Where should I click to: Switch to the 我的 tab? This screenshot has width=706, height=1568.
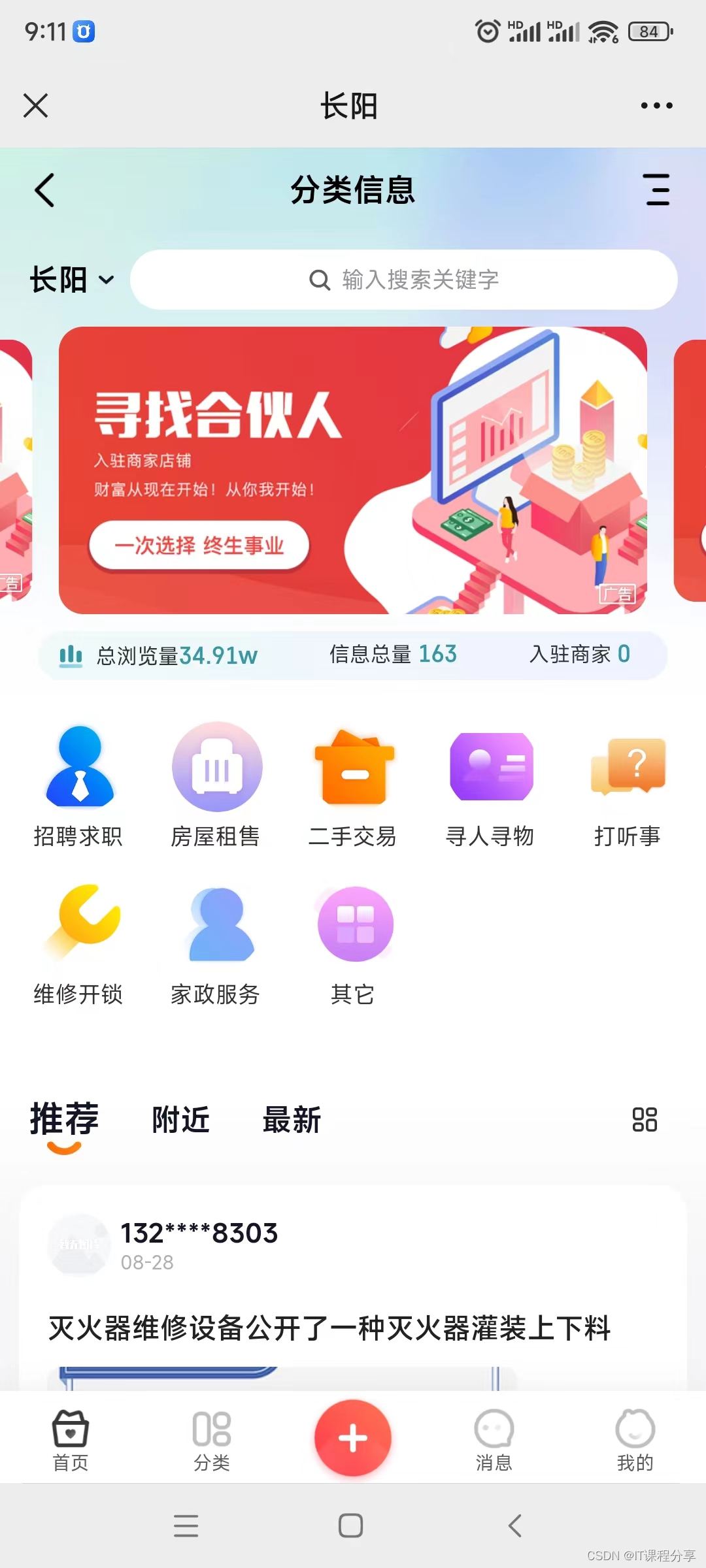[635, 1441]
